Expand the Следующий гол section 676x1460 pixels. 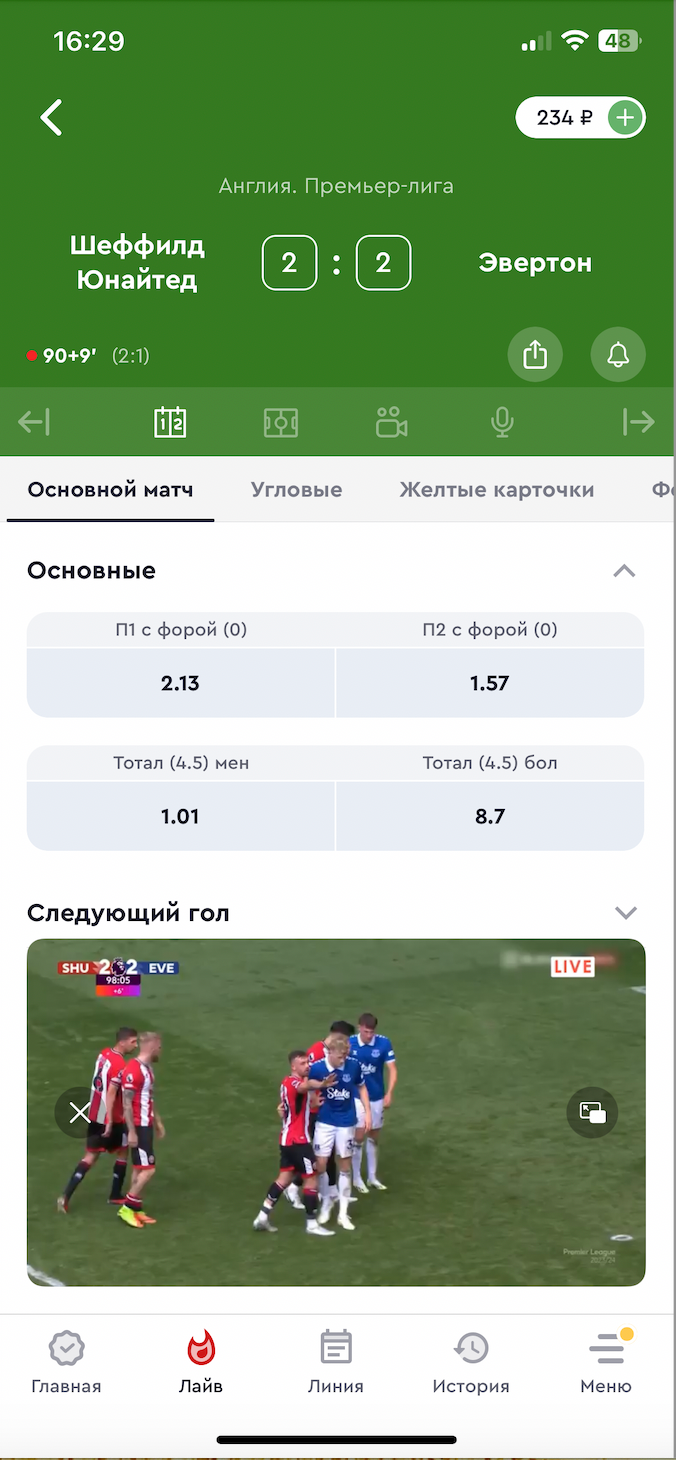pos(625,912)
